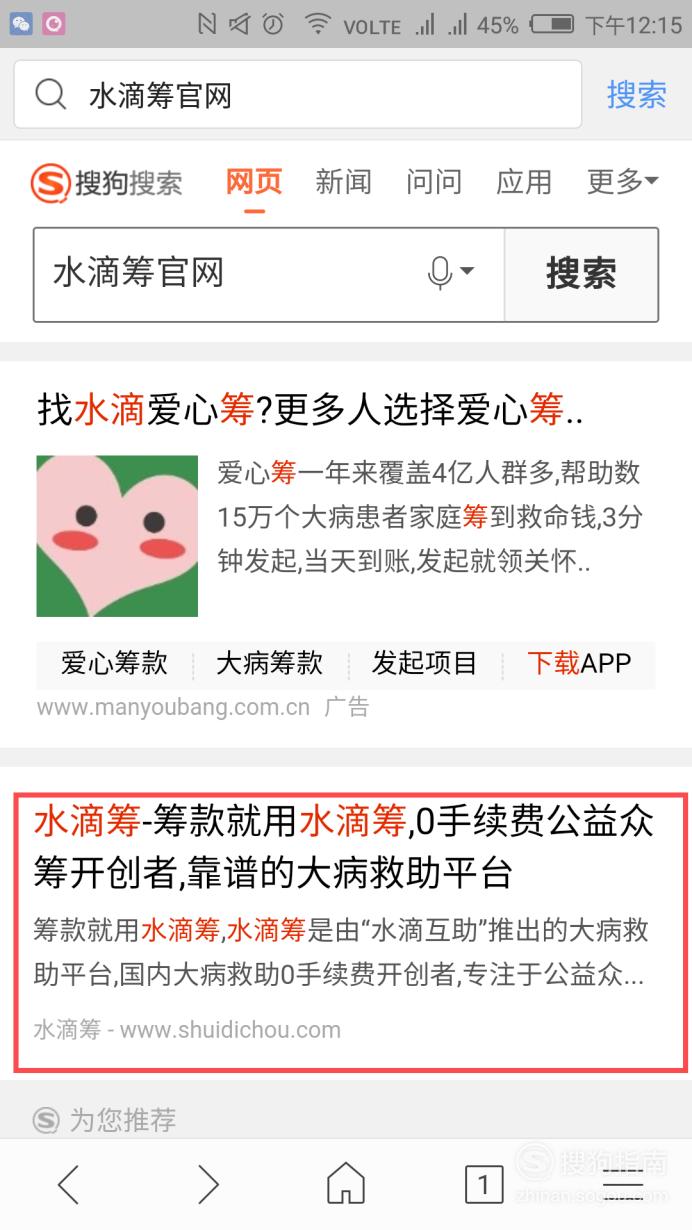The width and height of the screenshot is (692, 1230).
Task: Go forward with the browser forward arrow
Action: point(207,1185)
